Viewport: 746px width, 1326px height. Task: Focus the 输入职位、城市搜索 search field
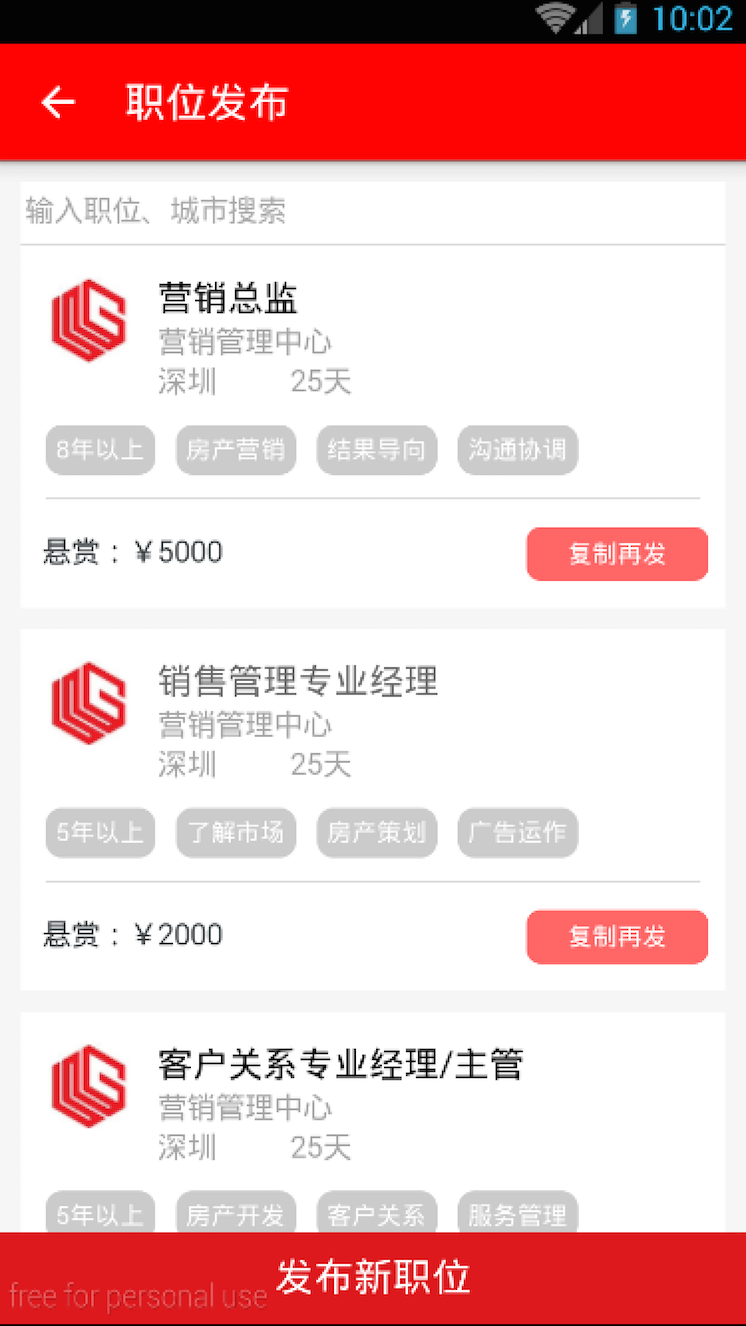click(372, 212)
